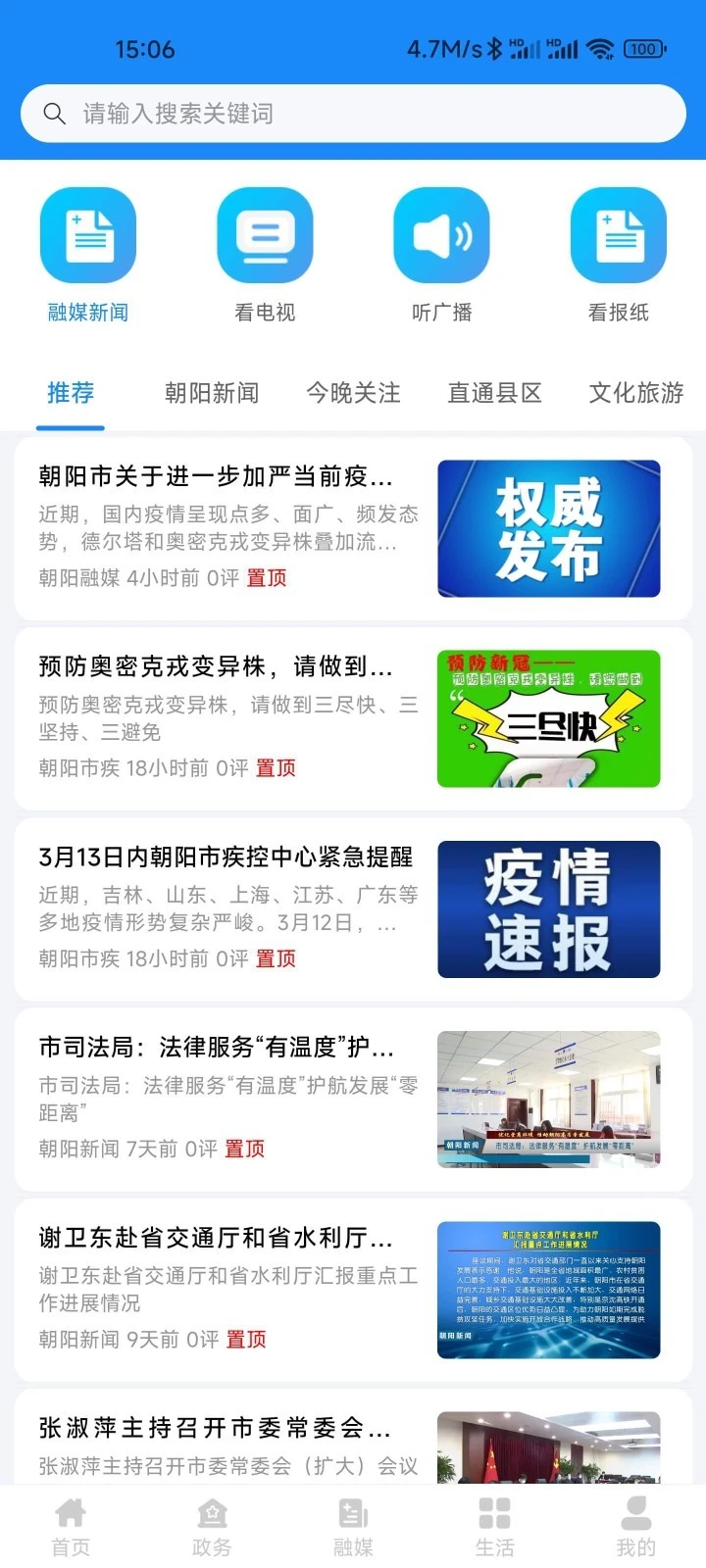Switch to the 朝阳新闻 tab
706x1568 pixels.
(x=212, y=392)
